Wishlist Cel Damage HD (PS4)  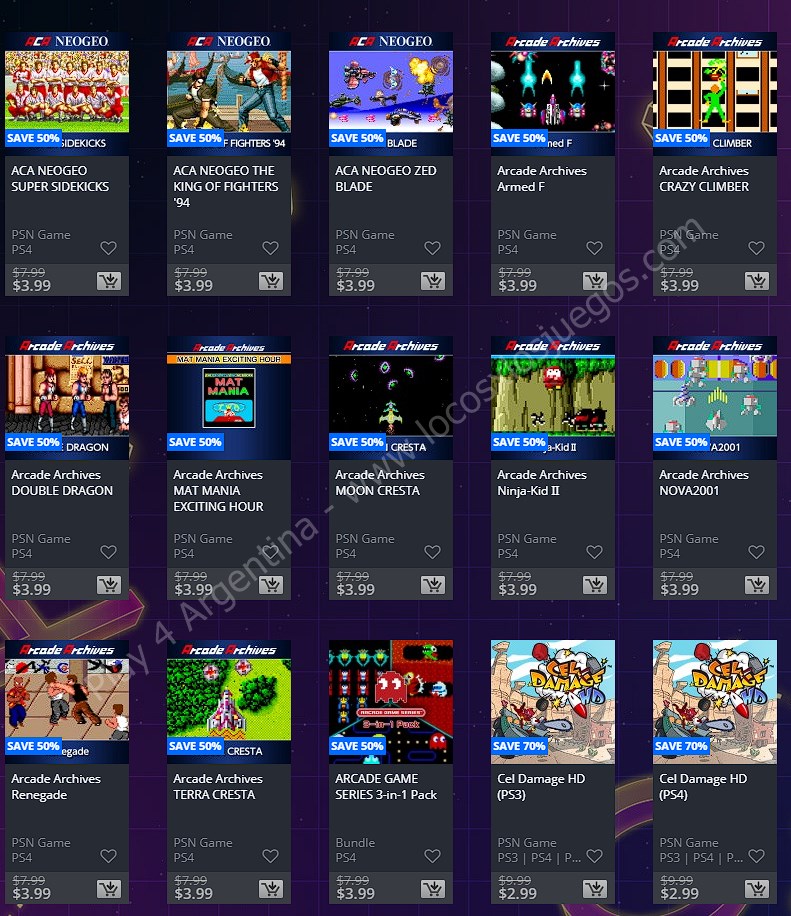point(756,856)
